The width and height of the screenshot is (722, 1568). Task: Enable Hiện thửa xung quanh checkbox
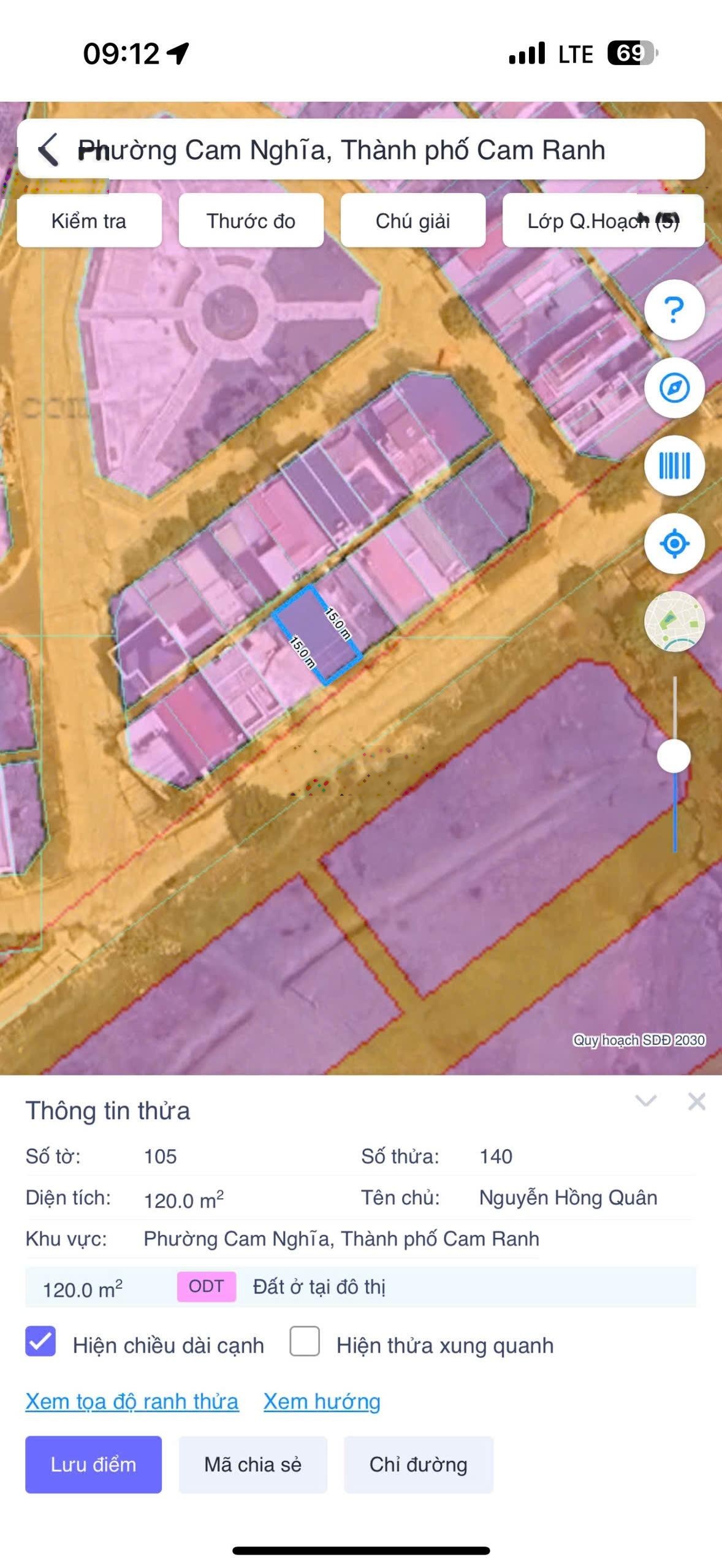click(x=305, y=1341)
